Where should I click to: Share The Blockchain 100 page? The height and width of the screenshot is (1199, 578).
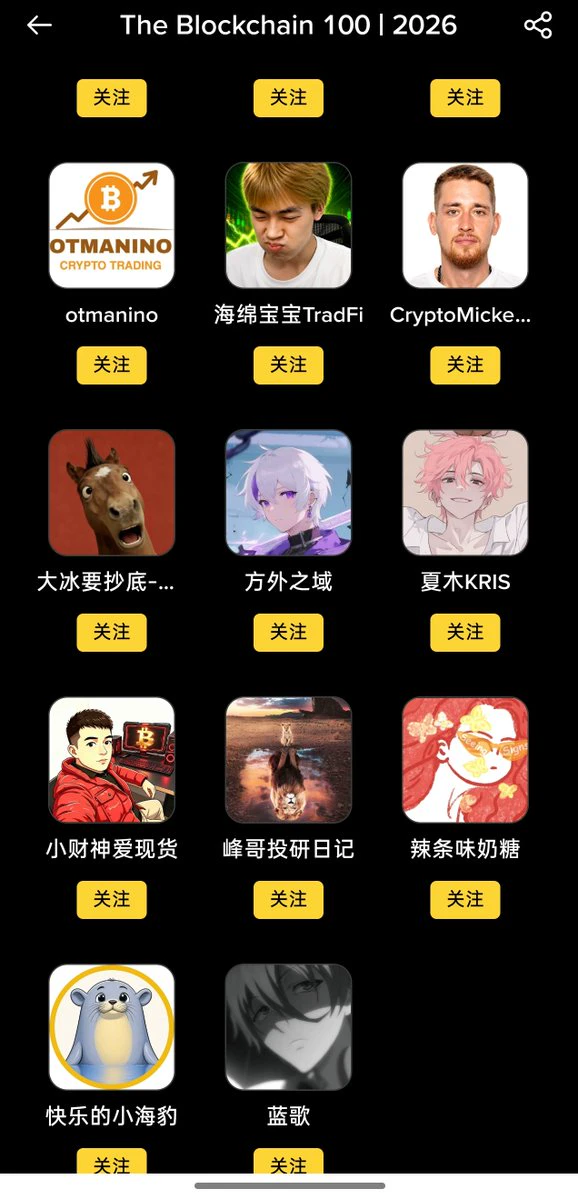[x=538, y=25]
